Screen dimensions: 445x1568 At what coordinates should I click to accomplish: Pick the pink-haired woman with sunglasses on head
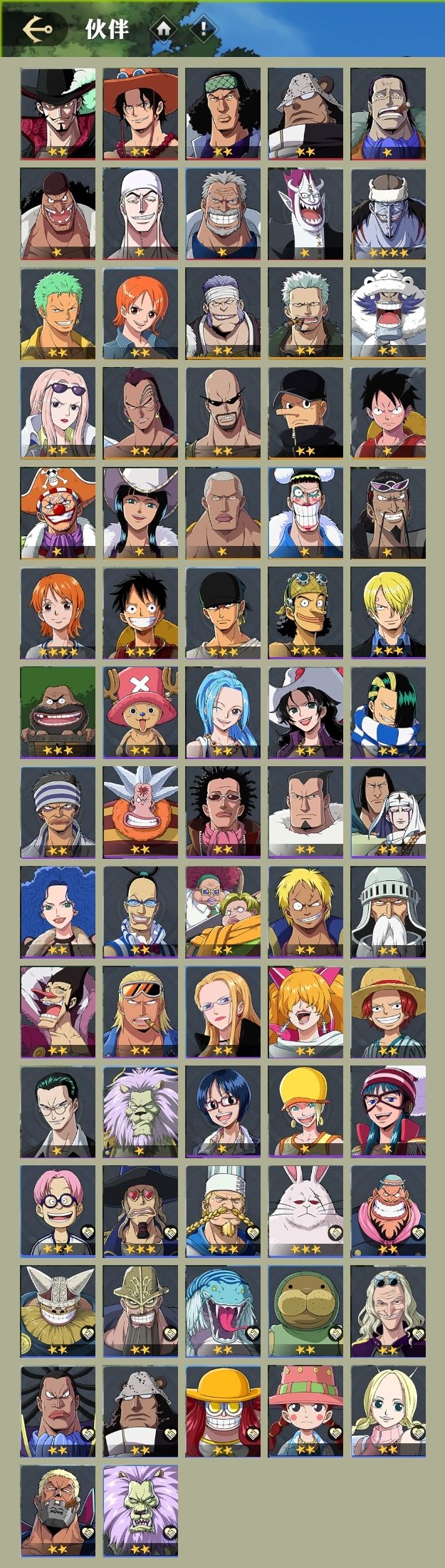[x=58, y=412]
